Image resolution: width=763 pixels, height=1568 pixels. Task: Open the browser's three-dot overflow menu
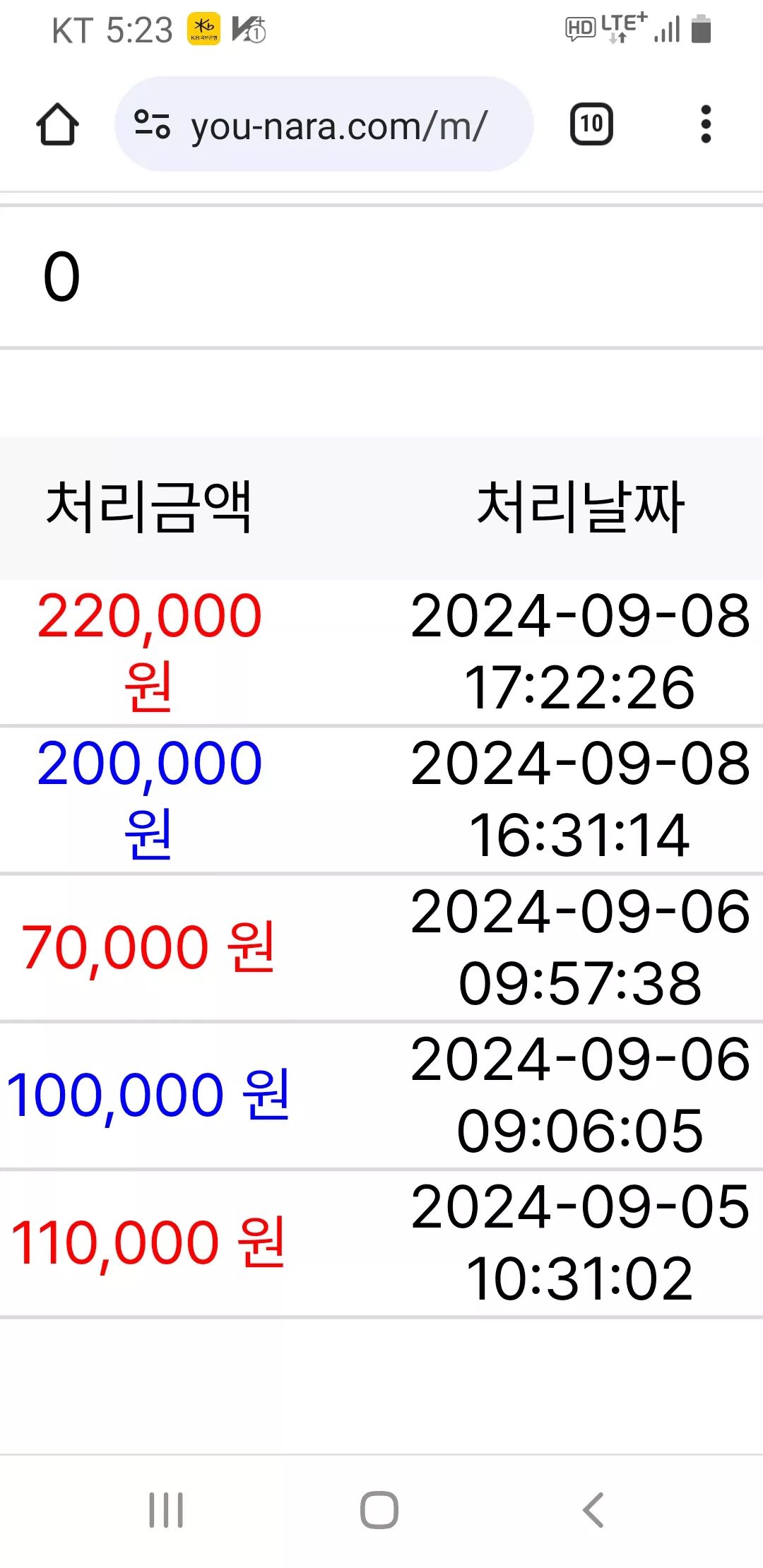(x=705, y=124)
